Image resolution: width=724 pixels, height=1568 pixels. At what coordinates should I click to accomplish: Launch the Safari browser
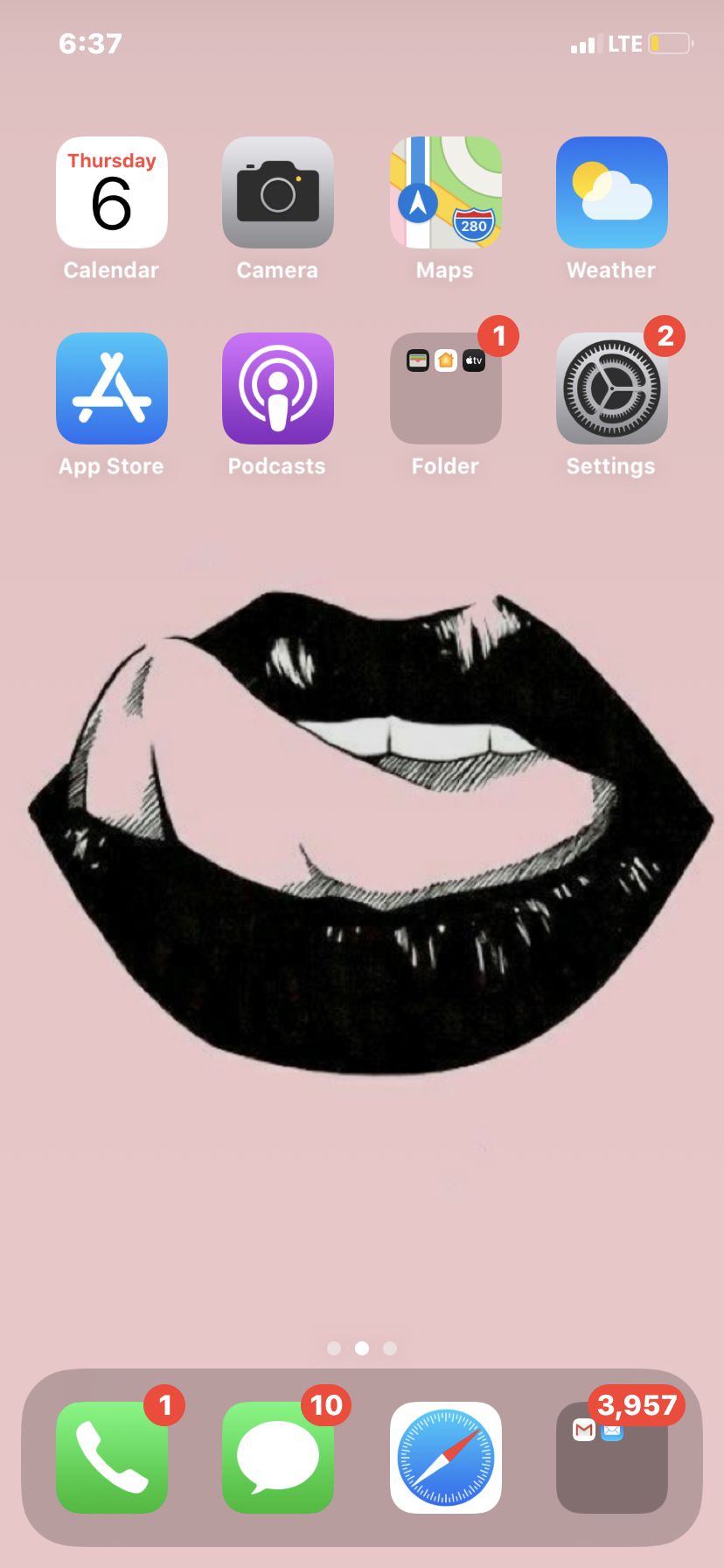coord(446,1458)
